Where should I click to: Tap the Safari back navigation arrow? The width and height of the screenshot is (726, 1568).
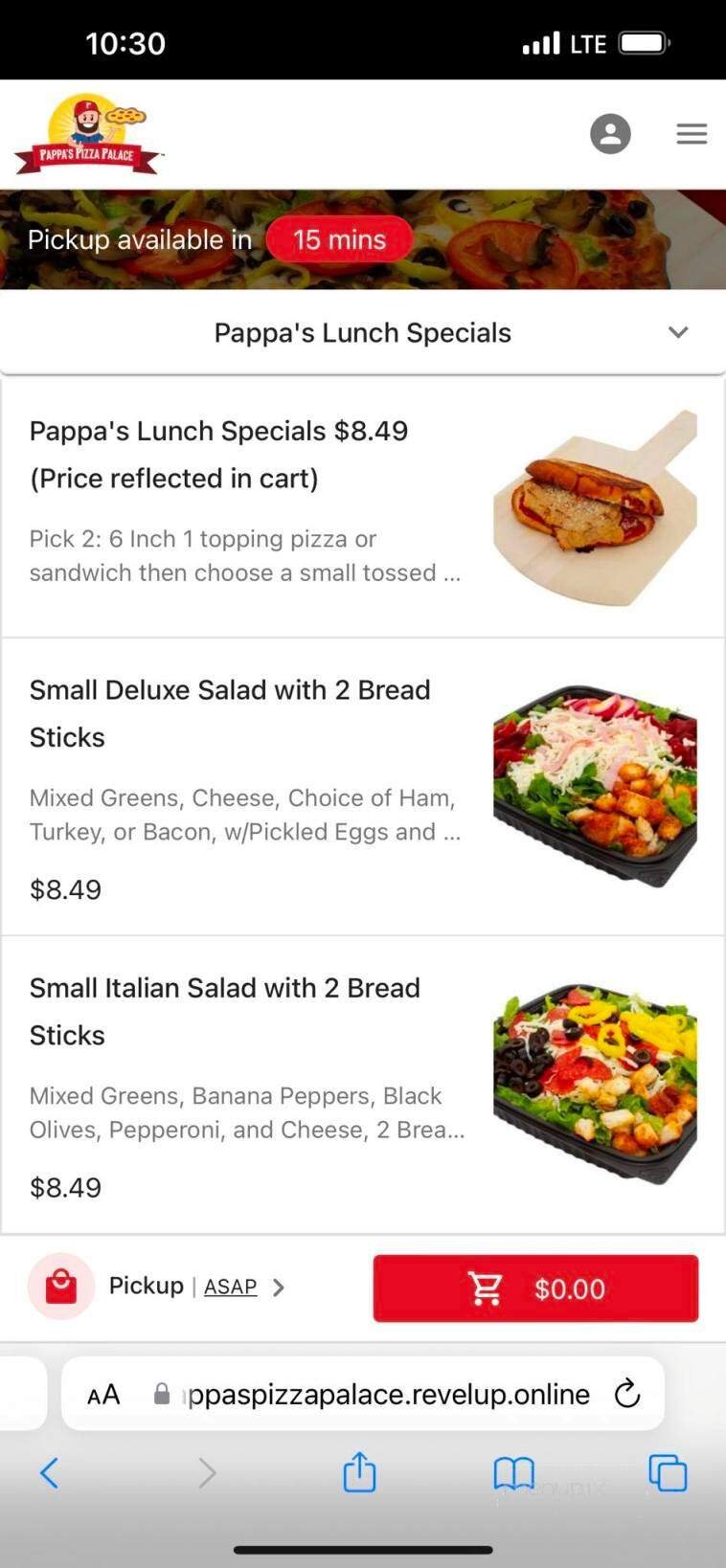pyautogui.click(x=50, y=1473)
